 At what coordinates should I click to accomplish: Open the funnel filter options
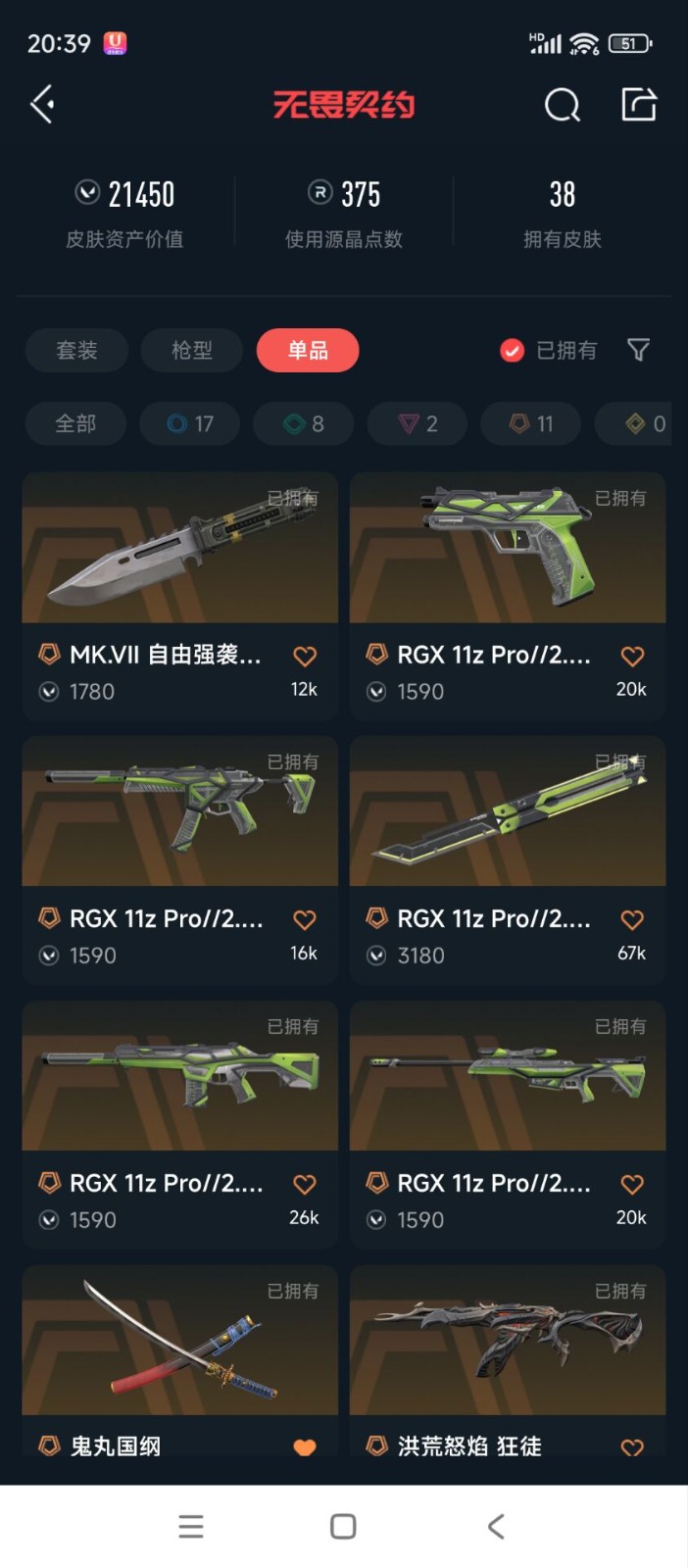tap(638, 350)
